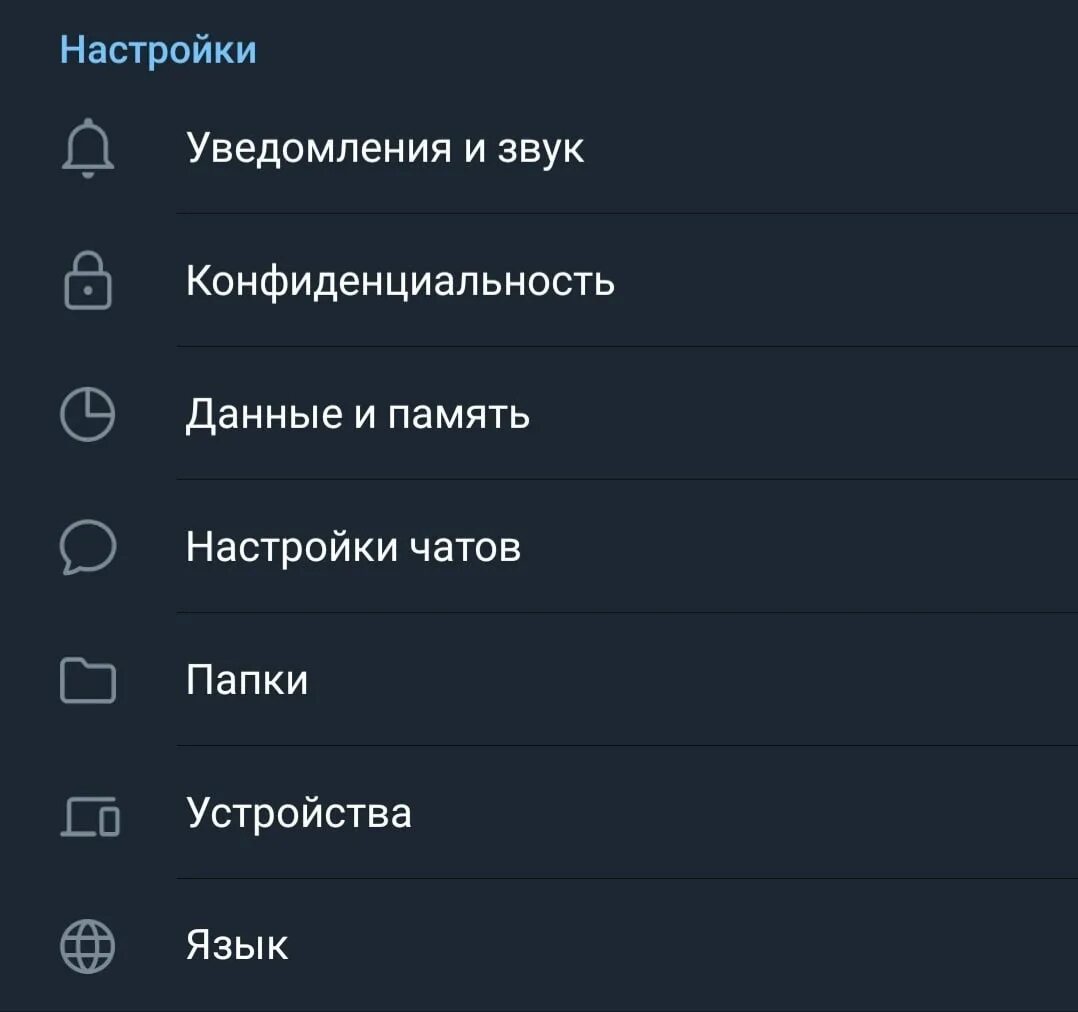Open Настройки чатов
This screenshot has height=1012, width=1078.
(353, 547)
